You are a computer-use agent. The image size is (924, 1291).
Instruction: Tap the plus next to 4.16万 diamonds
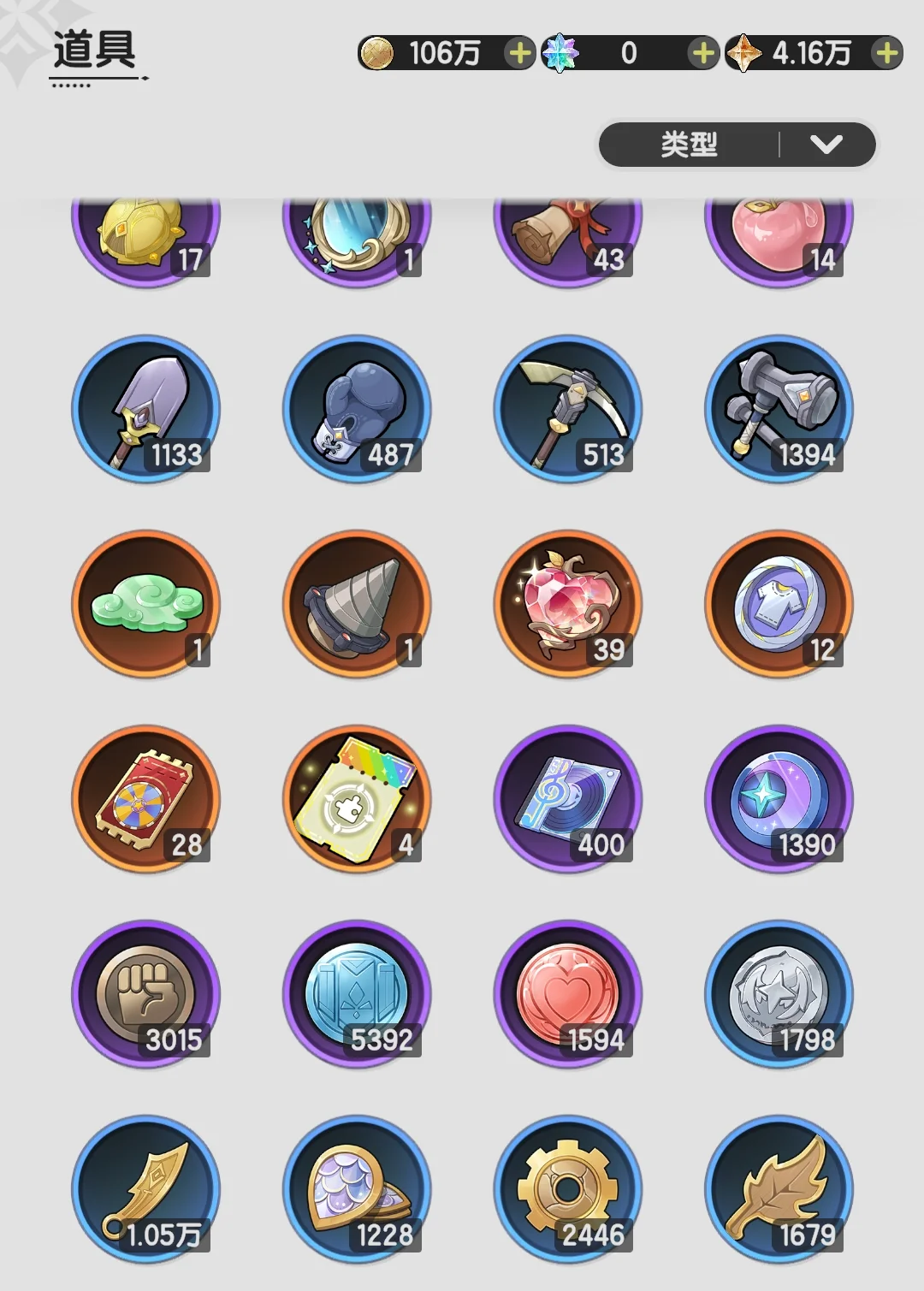point(887,53)
